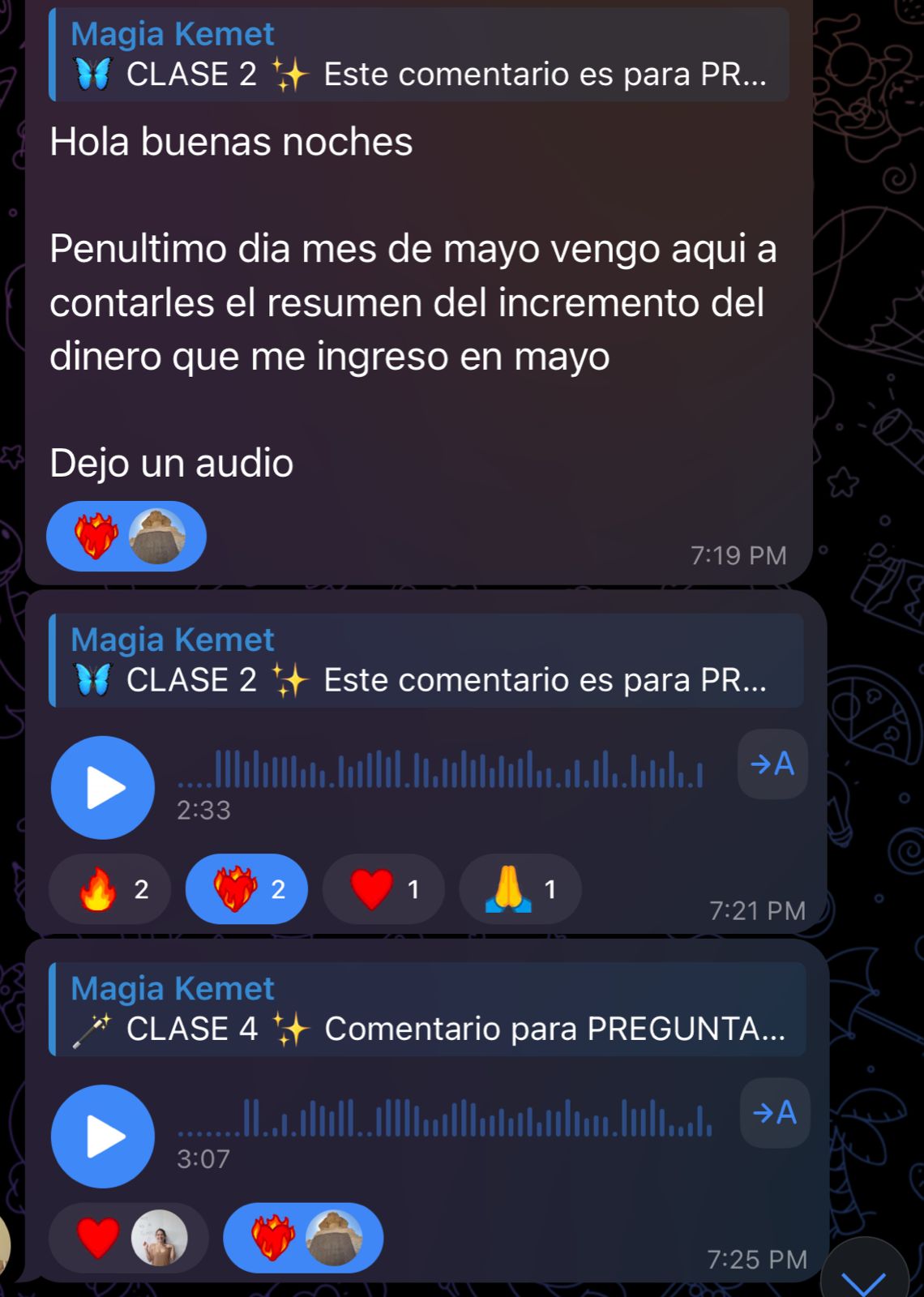Seek within the 2:33 audio waveform
The image size is (924, 1297).
point(440,769)
